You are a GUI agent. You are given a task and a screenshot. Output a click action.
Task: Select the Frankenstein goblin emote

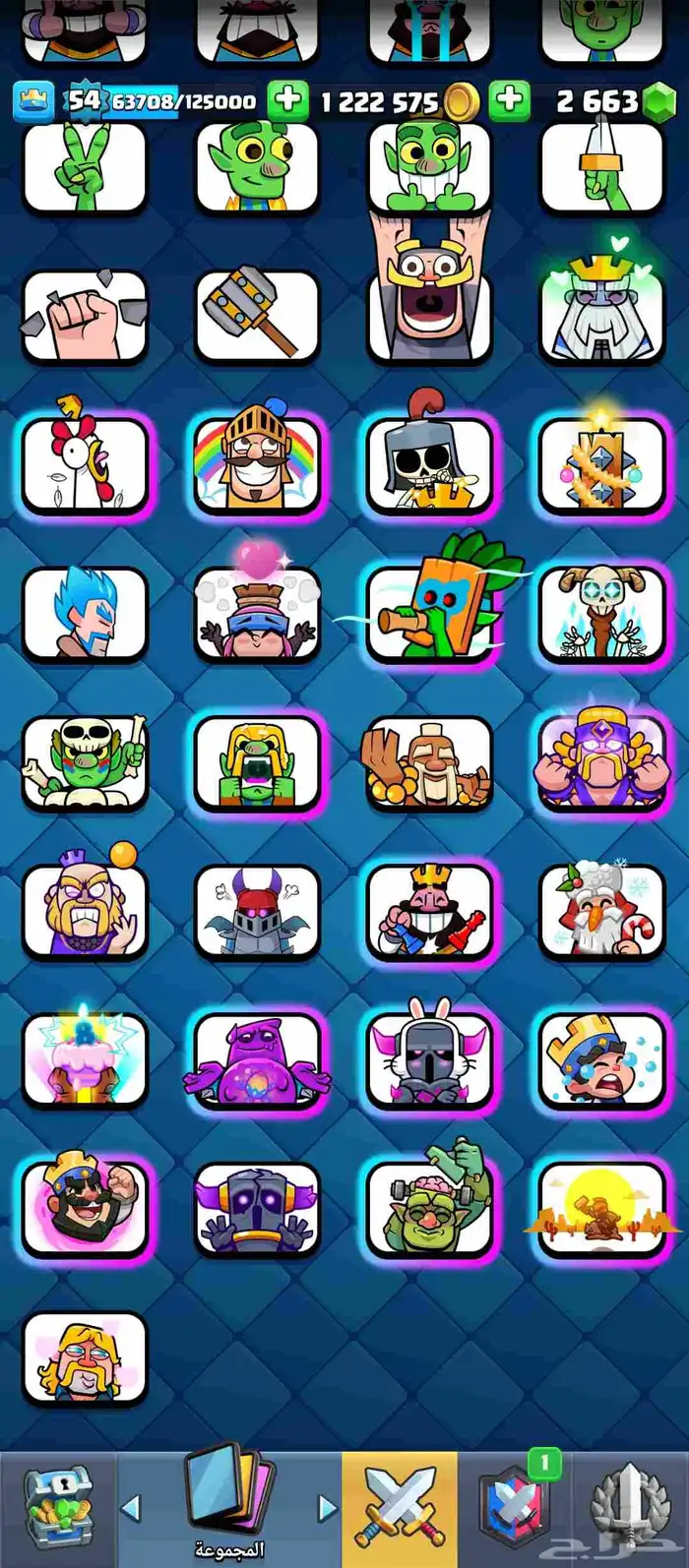tap(429, 1208)
